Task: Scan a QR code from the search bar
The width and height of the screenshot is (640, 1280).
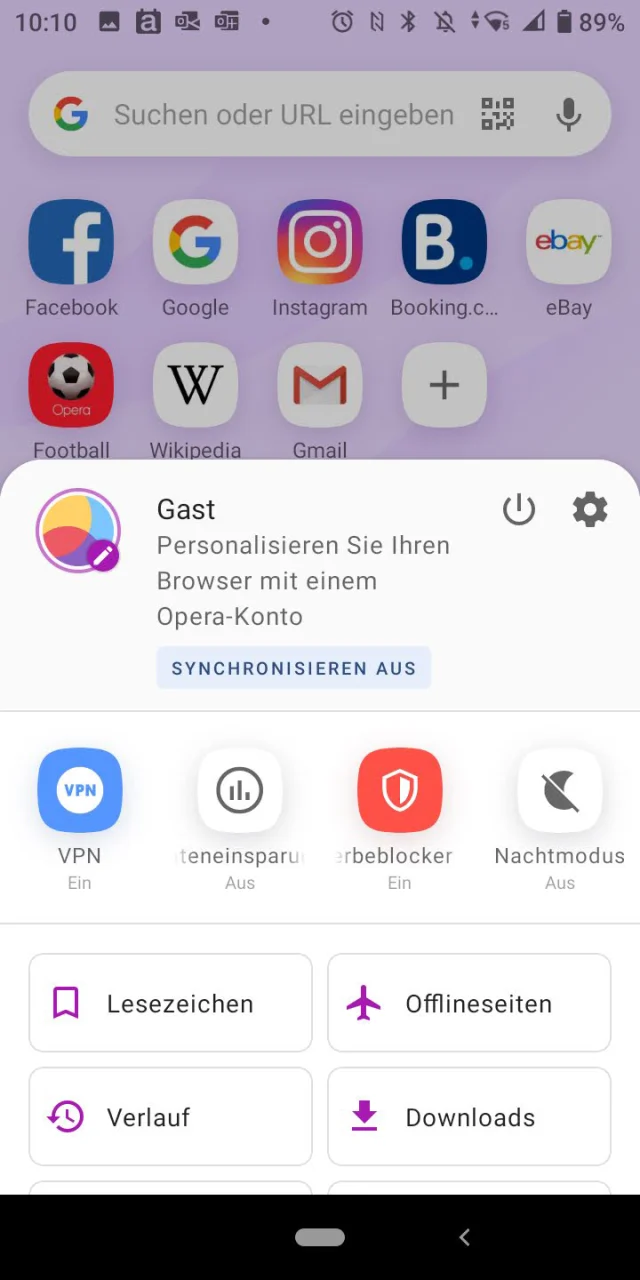Action: (497, 115)
